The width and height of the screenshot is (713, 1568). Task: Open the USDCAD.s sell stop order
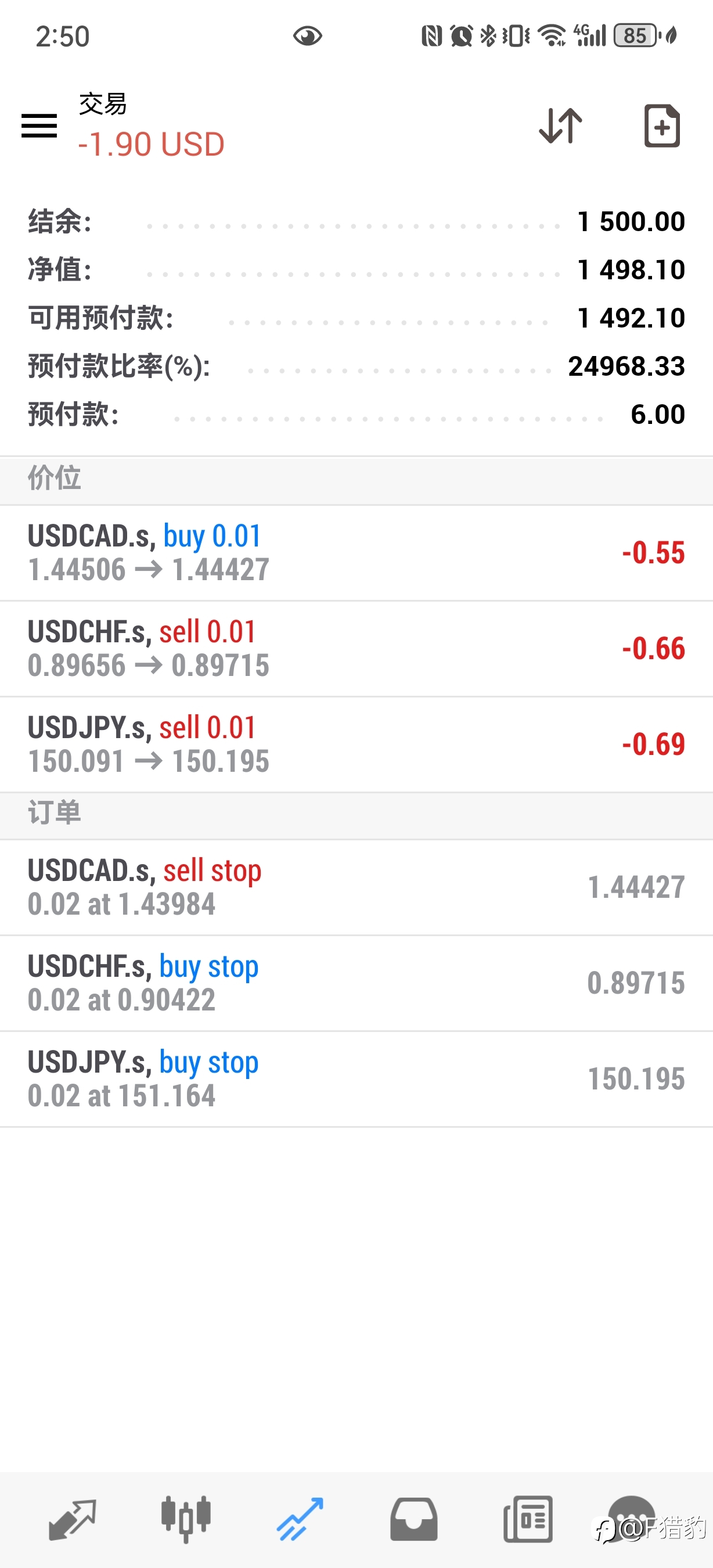coord(356,887)
